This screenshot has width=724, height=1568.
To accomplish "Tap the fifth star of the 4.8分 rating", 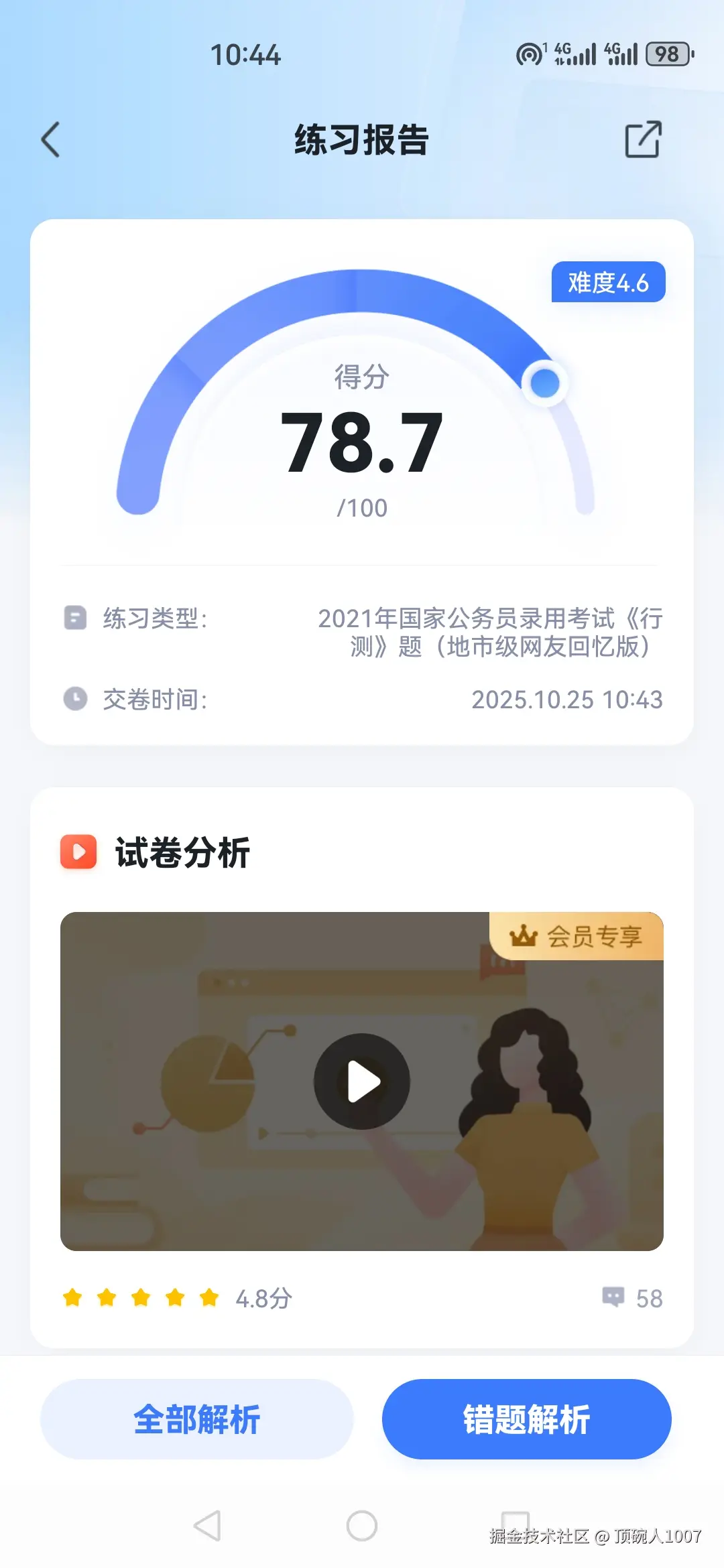I will (208, 1297).
